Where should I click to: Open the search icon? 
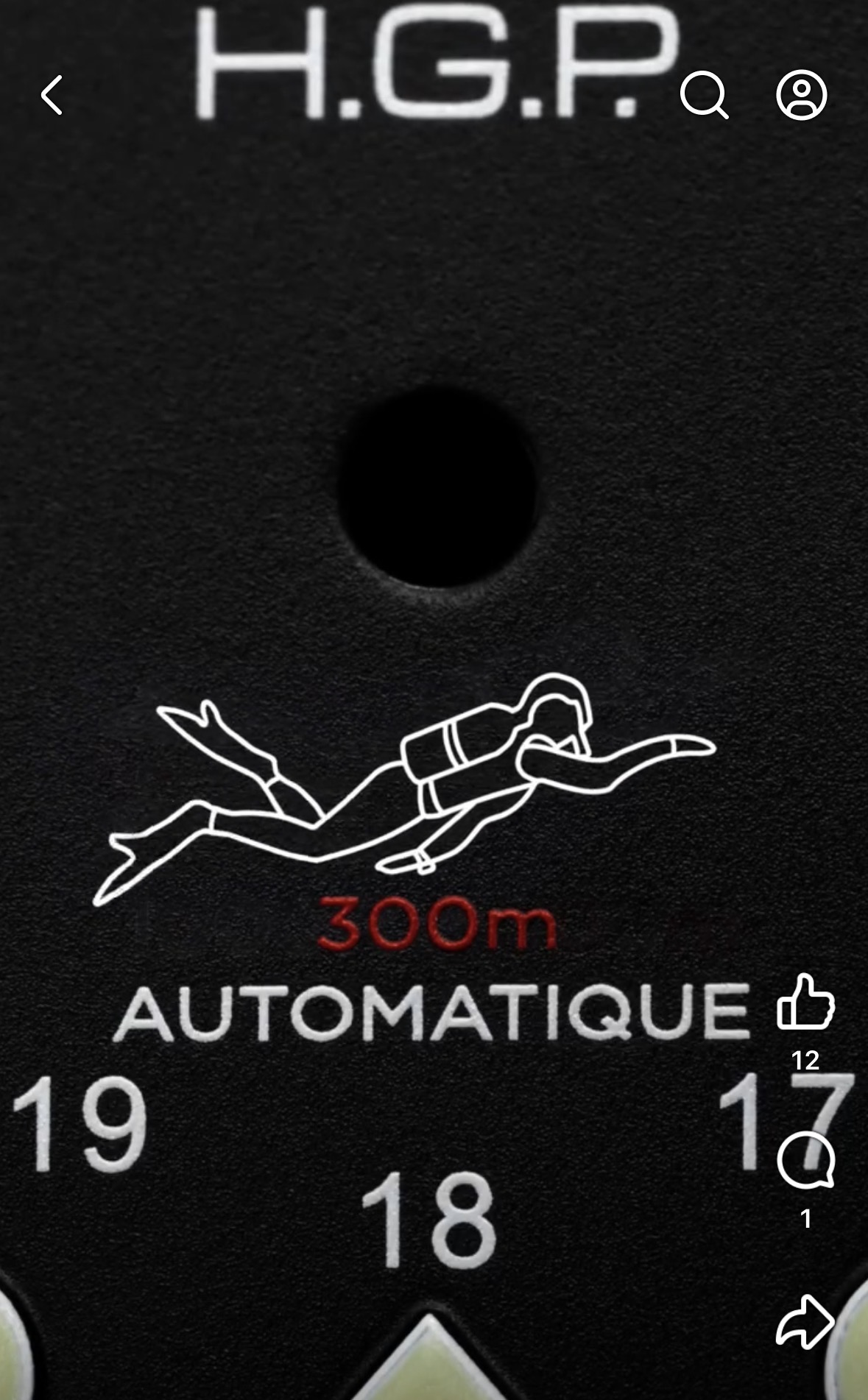tap(704, 95)
